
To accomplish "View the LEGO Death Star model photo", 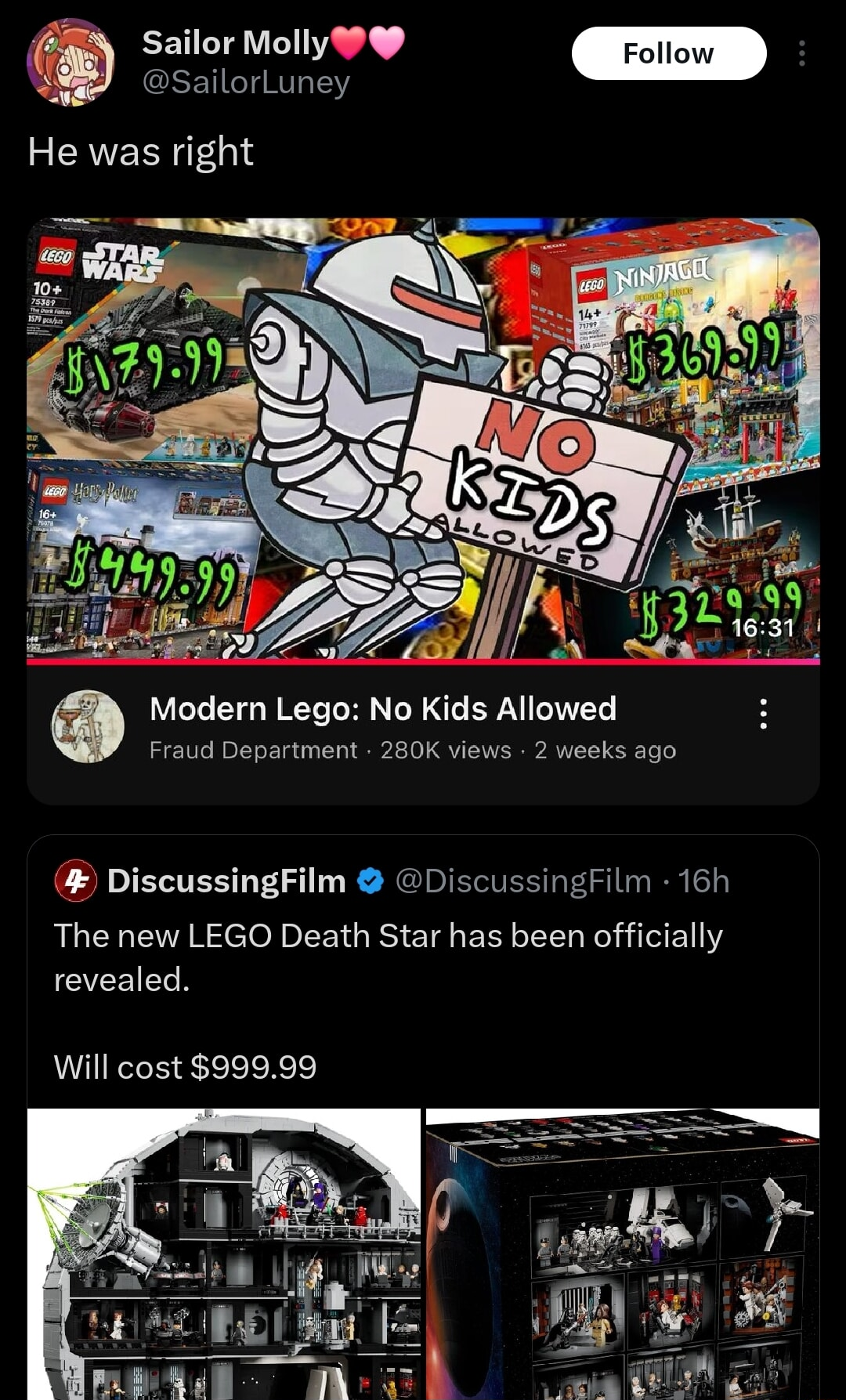I will point(224,1253).
